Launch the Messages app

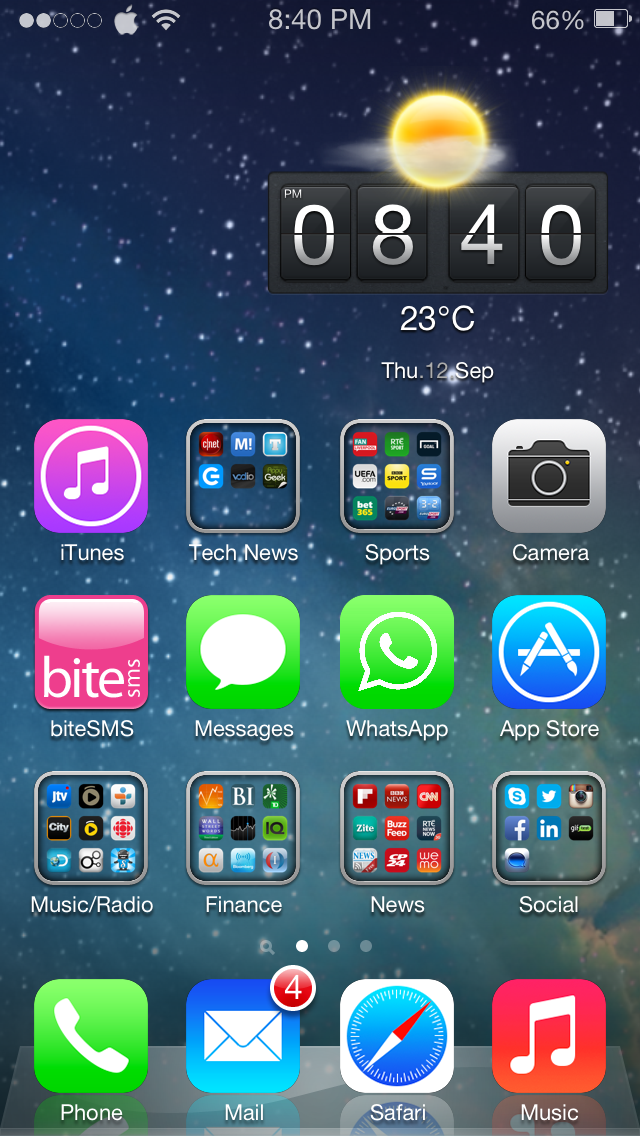coord(243,652)
